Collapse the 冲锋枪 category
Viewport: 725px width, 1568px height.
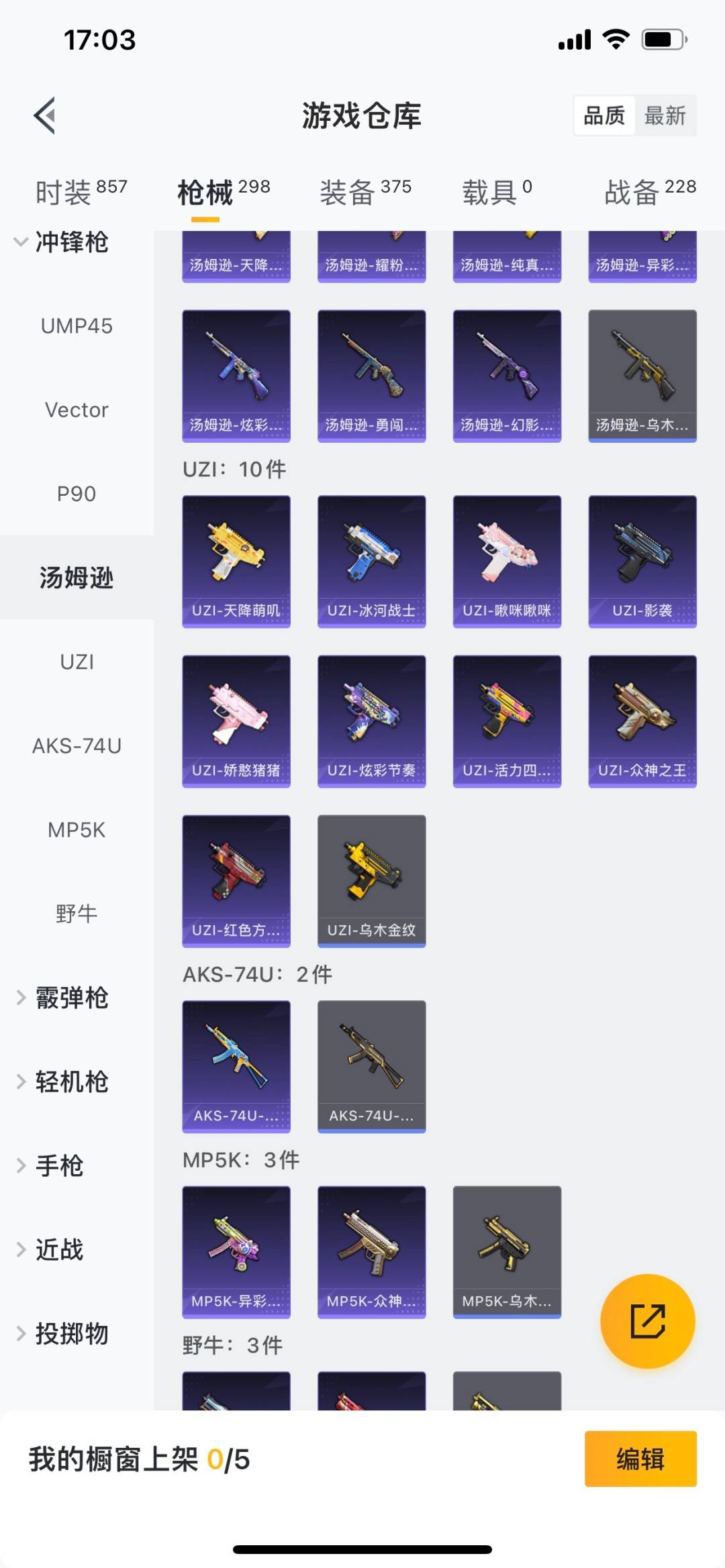(60, 242)
